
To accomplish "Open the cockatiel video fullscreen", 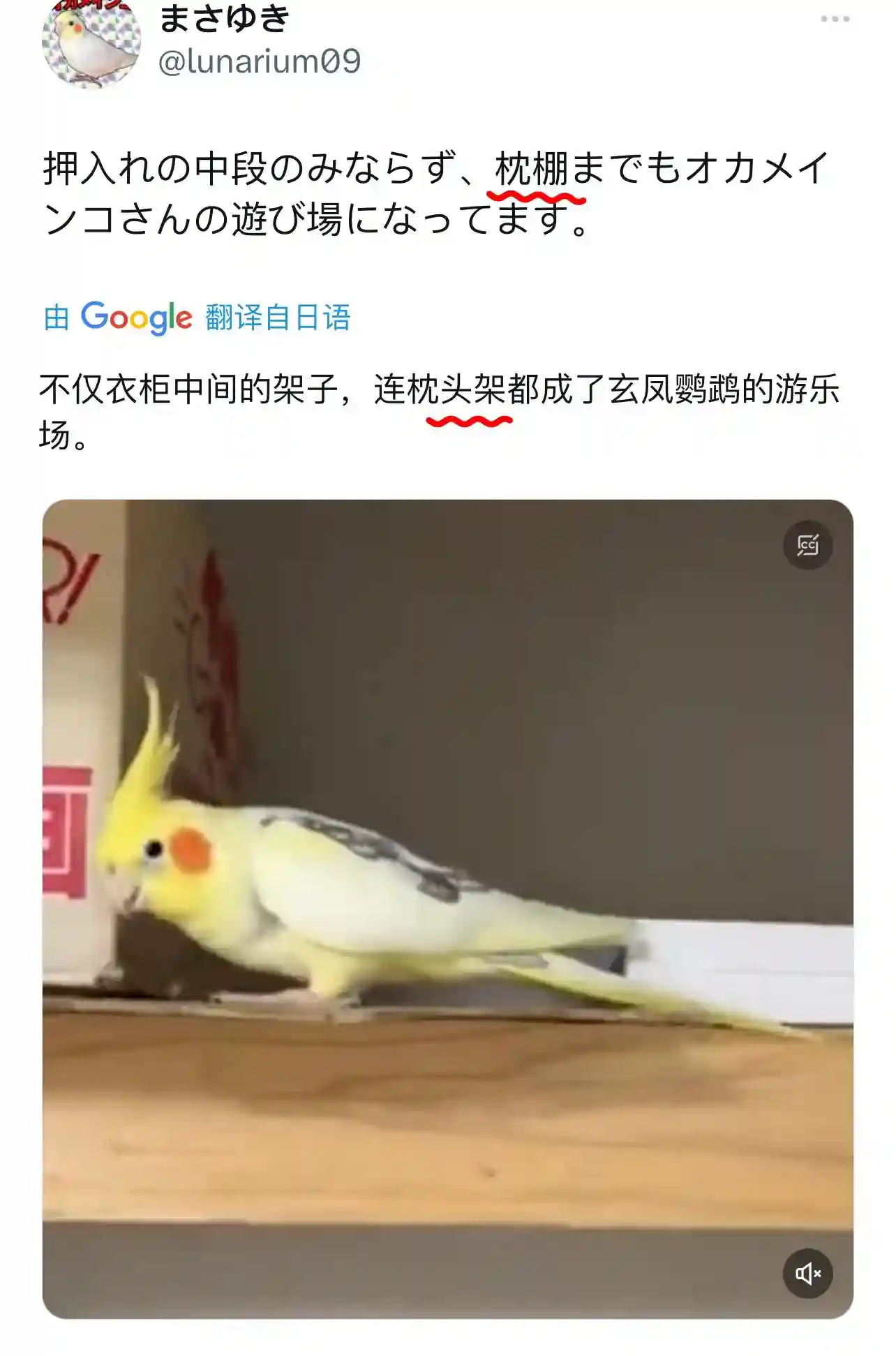I will [447, 907].
